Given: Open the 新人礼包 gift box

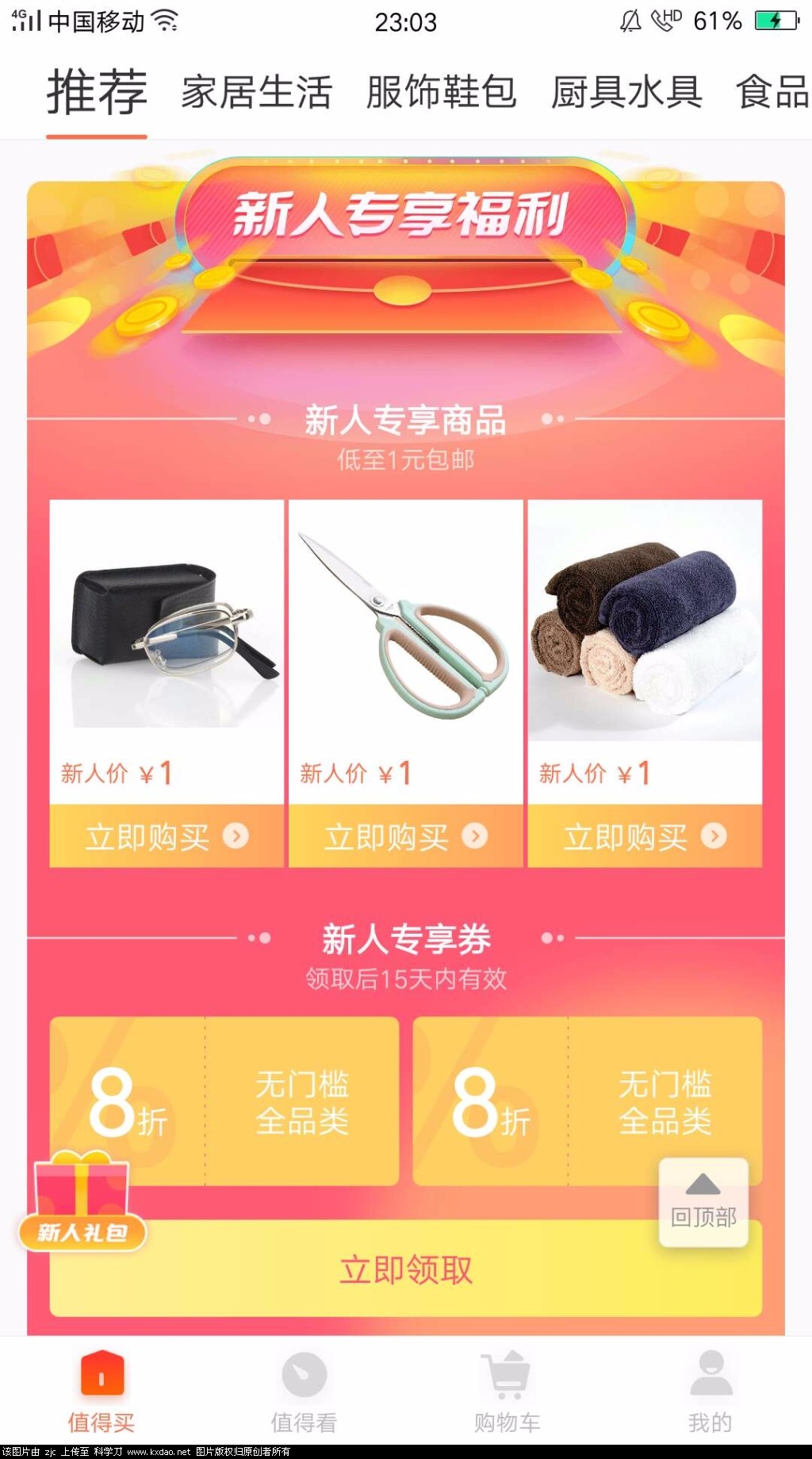Looking at the screenshot, I should (x=82, y=1202).
